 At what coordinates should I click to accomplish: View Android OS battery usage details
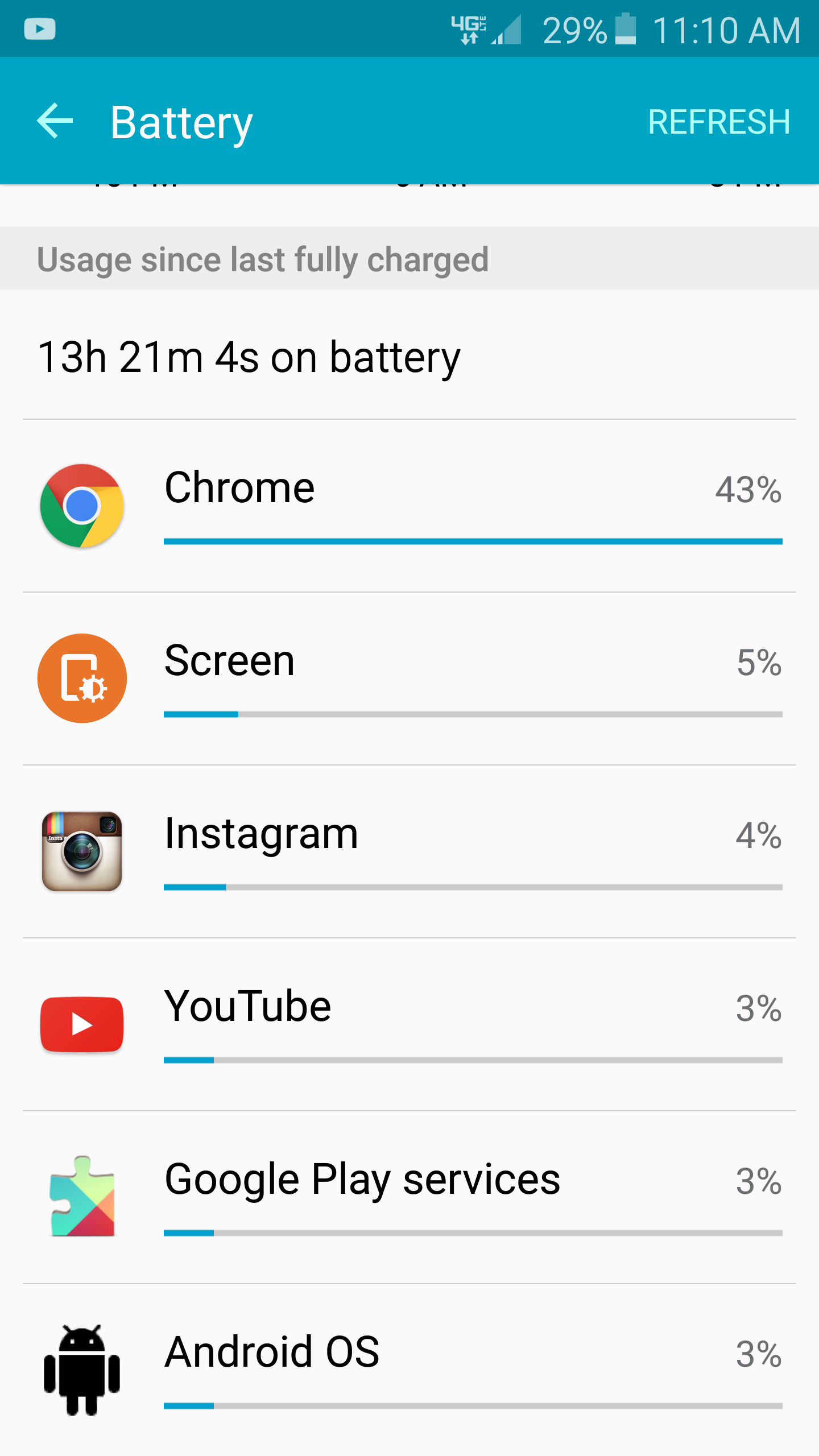point(409,1370)
